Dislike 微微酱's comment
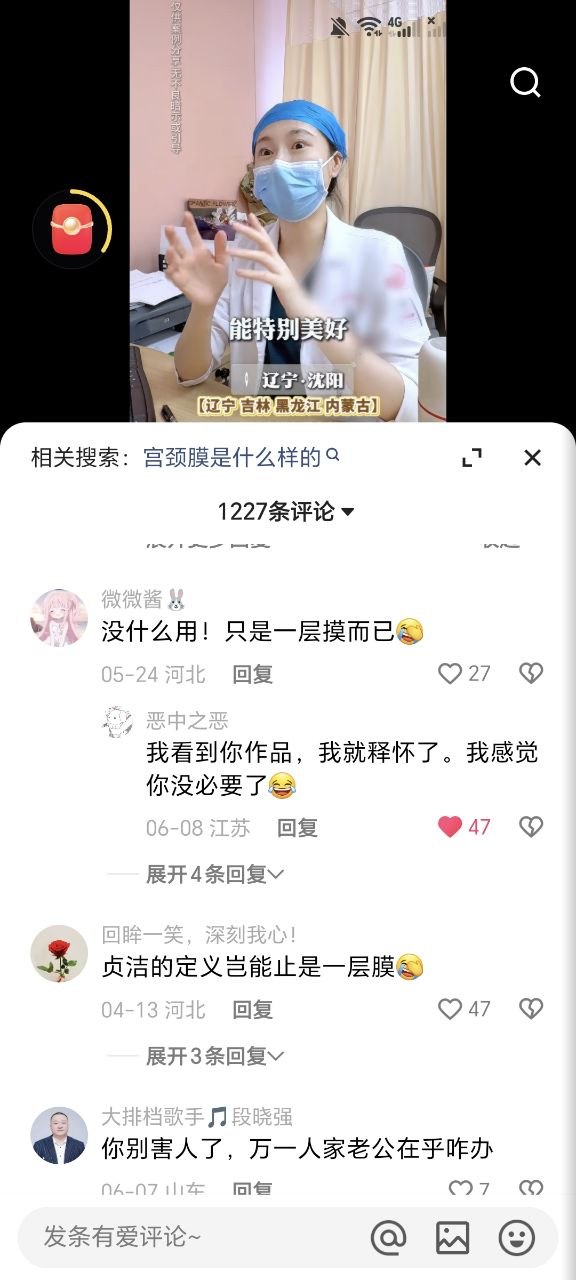This screenshot has width=576, height=1280. tap(531, 674)
